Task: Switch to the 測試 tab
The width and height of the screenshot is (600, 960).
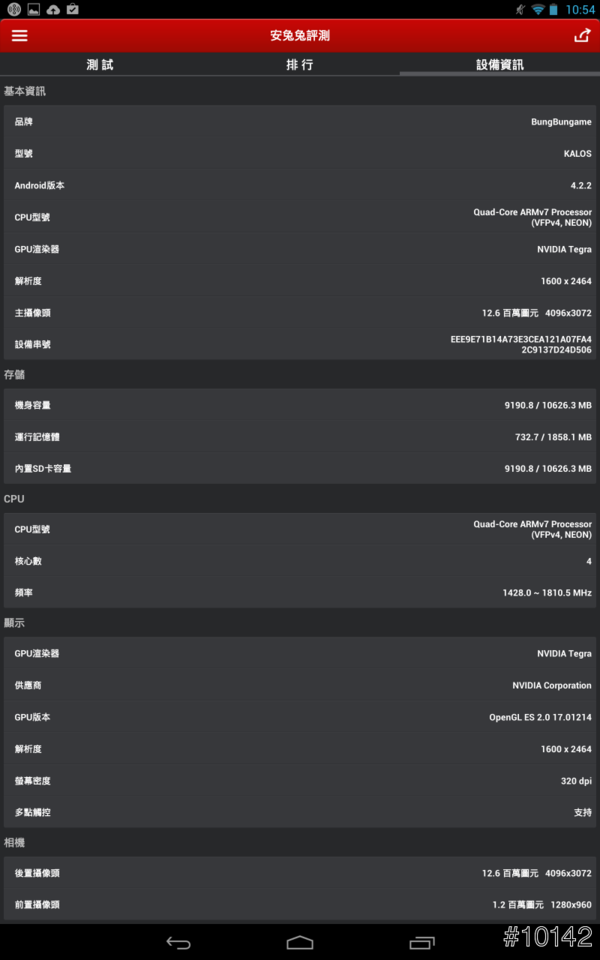Action: [x=100, y=64]
